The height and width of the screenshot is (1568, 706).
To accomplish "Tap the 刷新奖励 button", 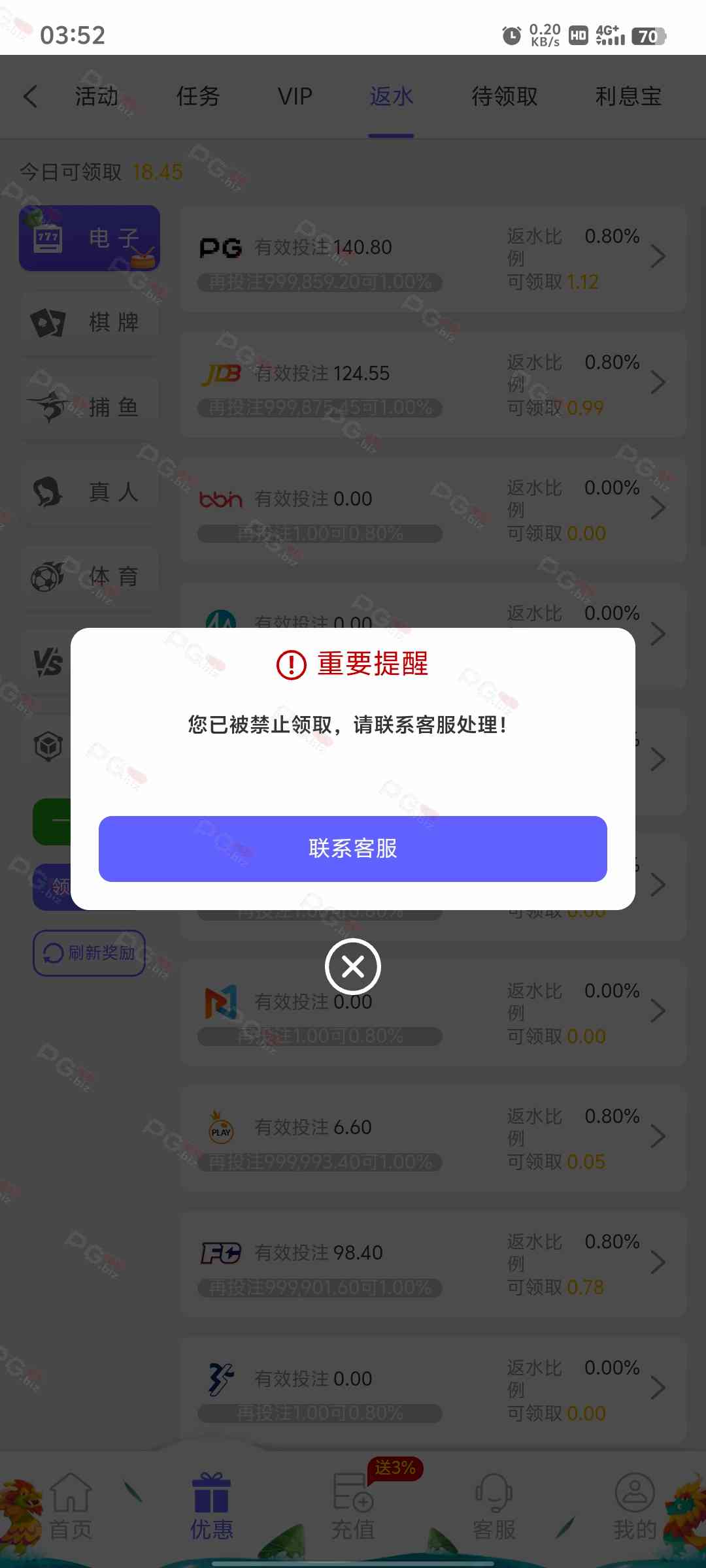I will [x=90, y=953].
